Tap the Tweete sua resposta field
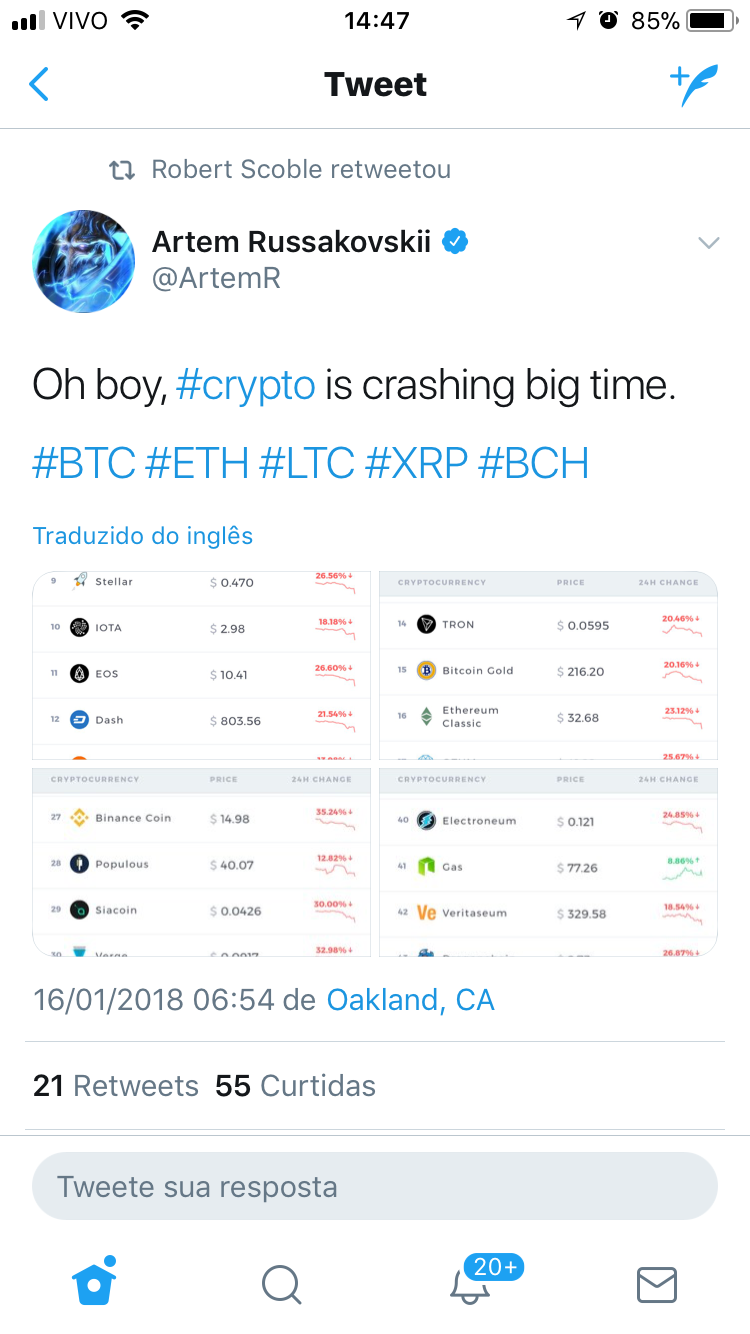The width and height of the screenshot is (750, 1334). tap(374, 1187)
